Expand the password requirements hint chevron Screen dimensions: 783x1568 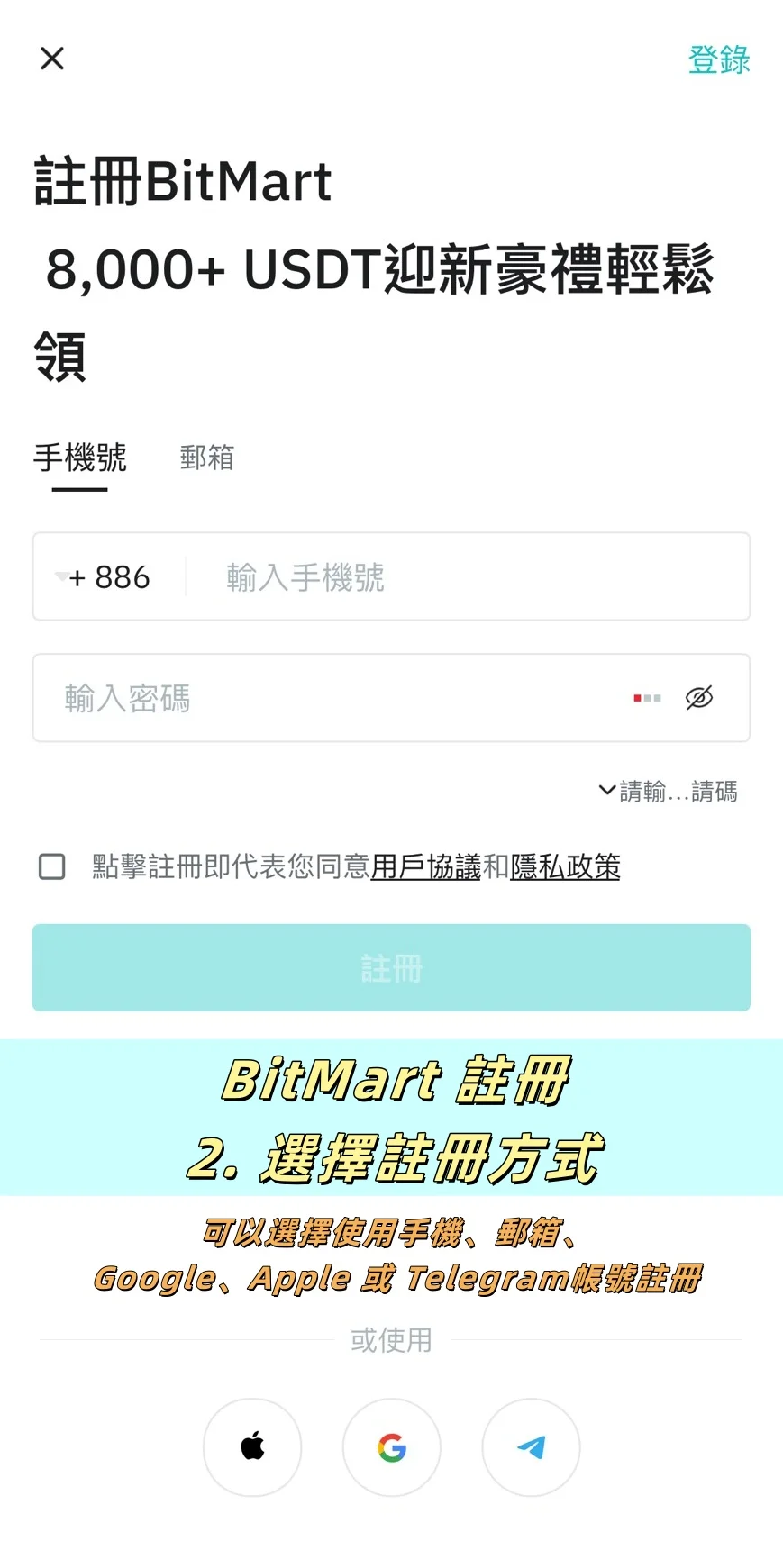(606, 791)
